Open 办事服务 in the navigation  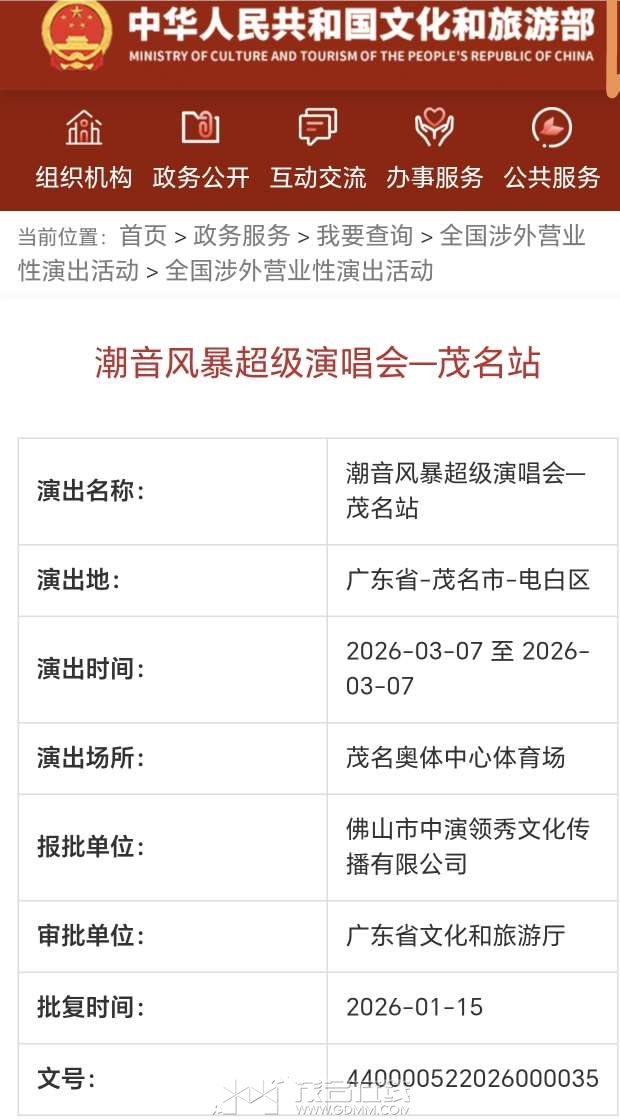tap(435, 152)
